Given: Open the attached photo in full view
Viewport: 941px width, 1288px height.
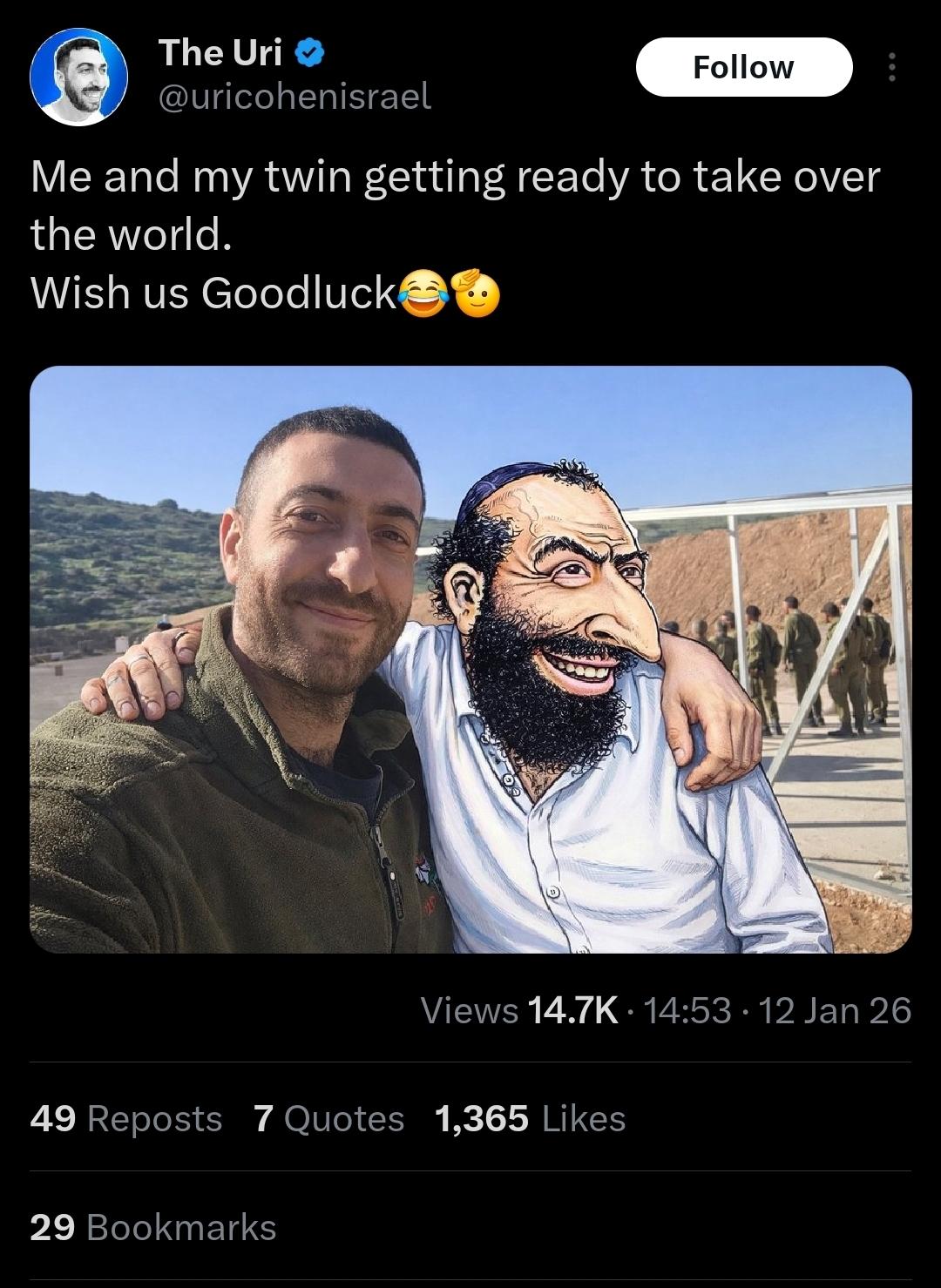Looking at the screenshot, I should click(470, 659).
